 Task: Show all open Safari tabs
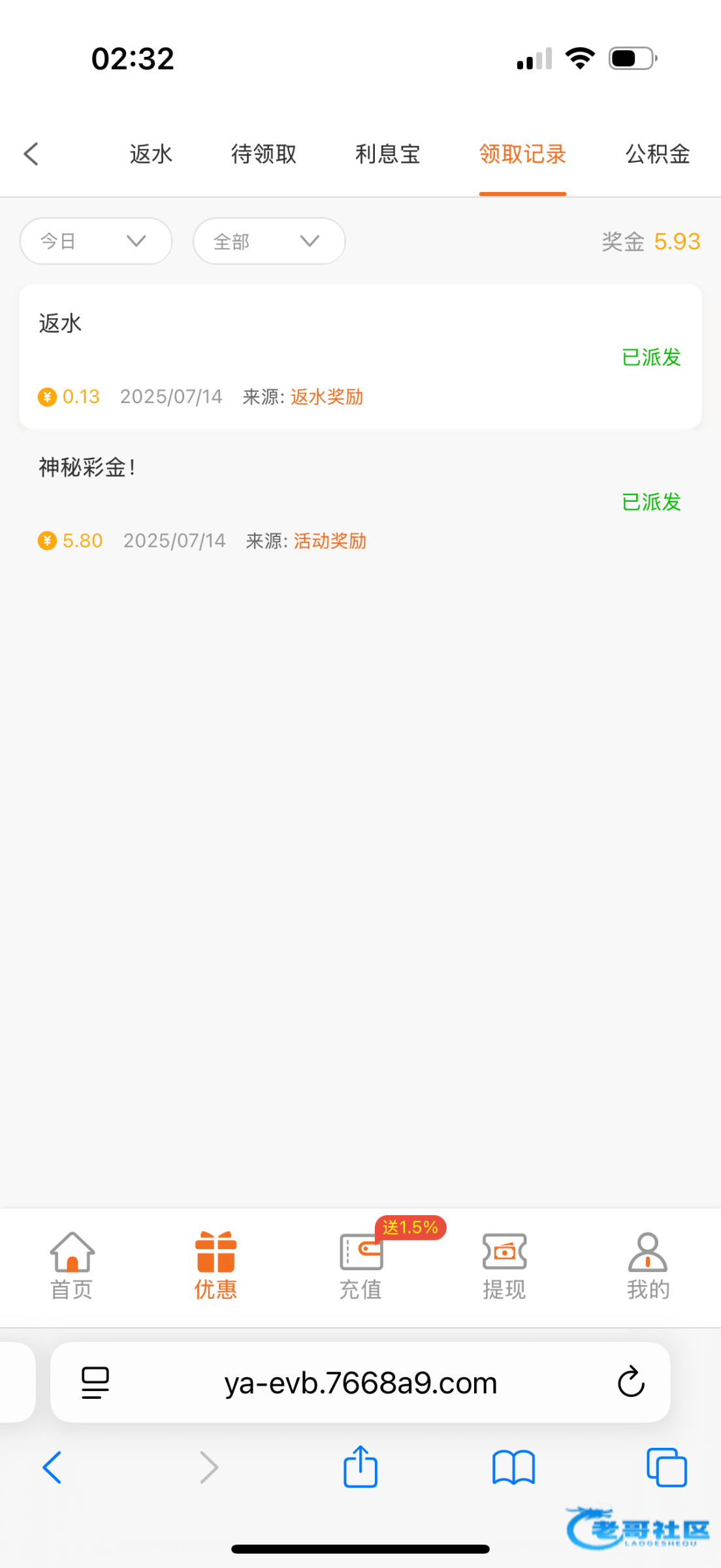tap(666, 1467)
